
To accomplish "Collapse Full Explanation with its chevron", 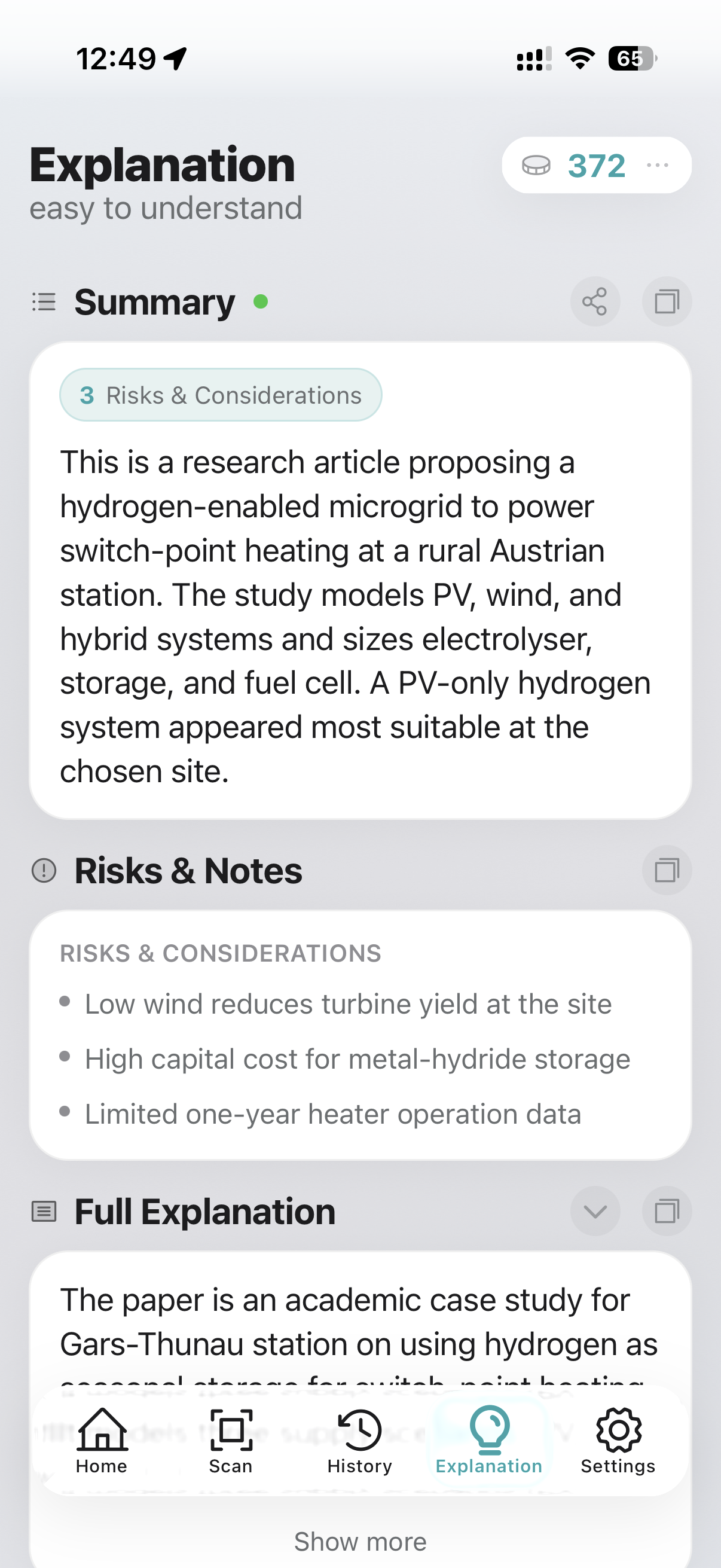I will point(595,1212).
